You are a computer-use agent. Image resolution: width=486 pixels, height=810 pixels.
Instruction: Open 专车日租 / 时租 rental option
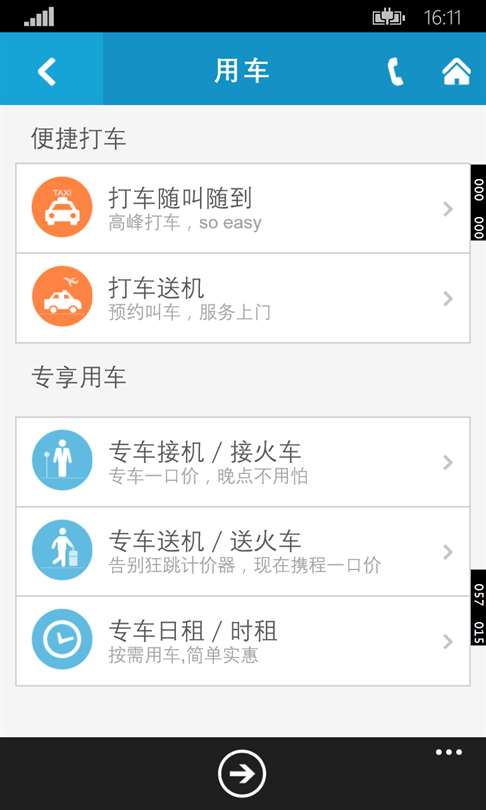pyautogui.click(x=243, y=641)
